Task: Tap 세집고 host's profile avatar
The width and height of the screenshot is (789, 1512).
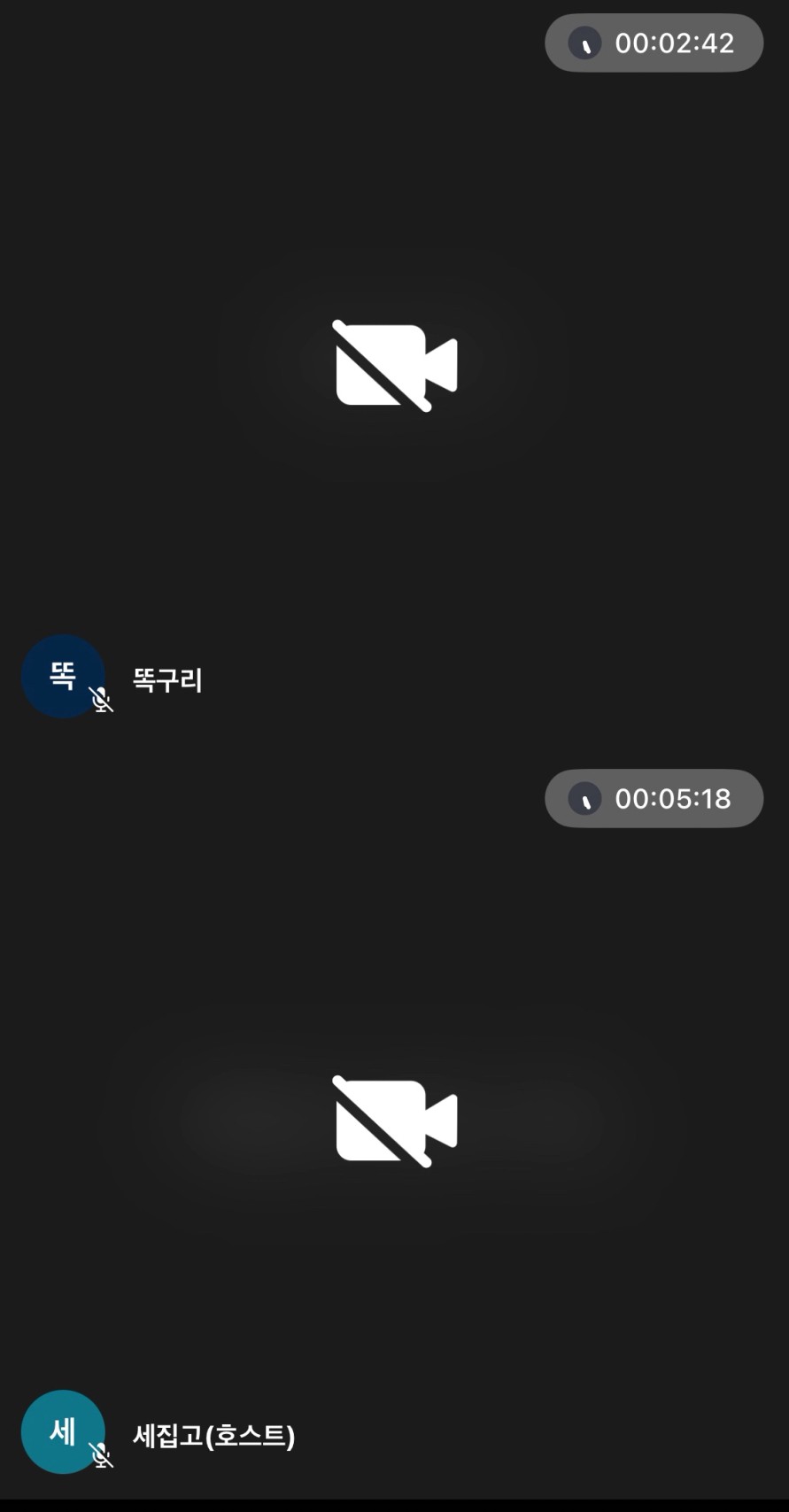Action: 63,1432
